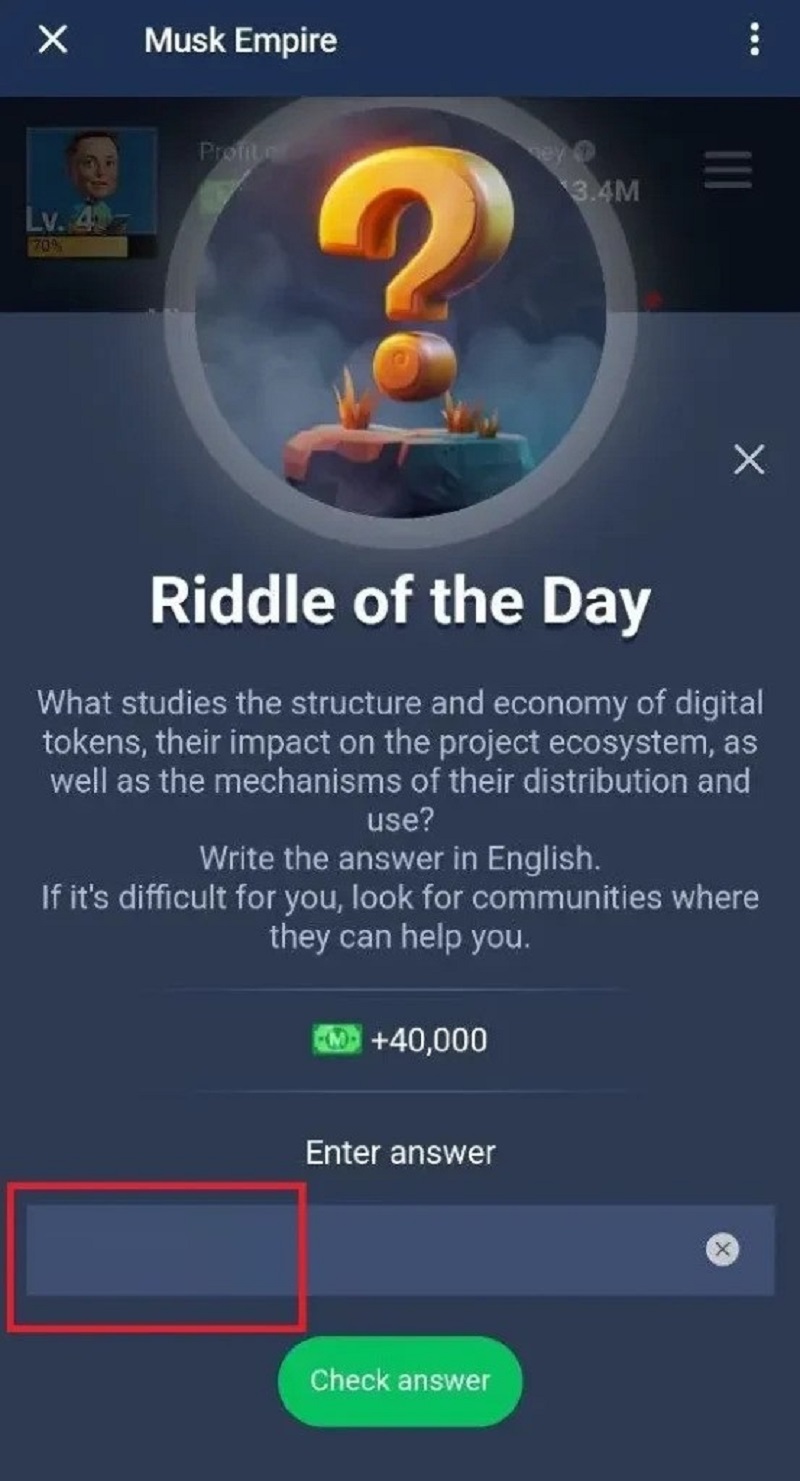Open the three-dot overflow menu
The image size is (800, 1481).
754,40
